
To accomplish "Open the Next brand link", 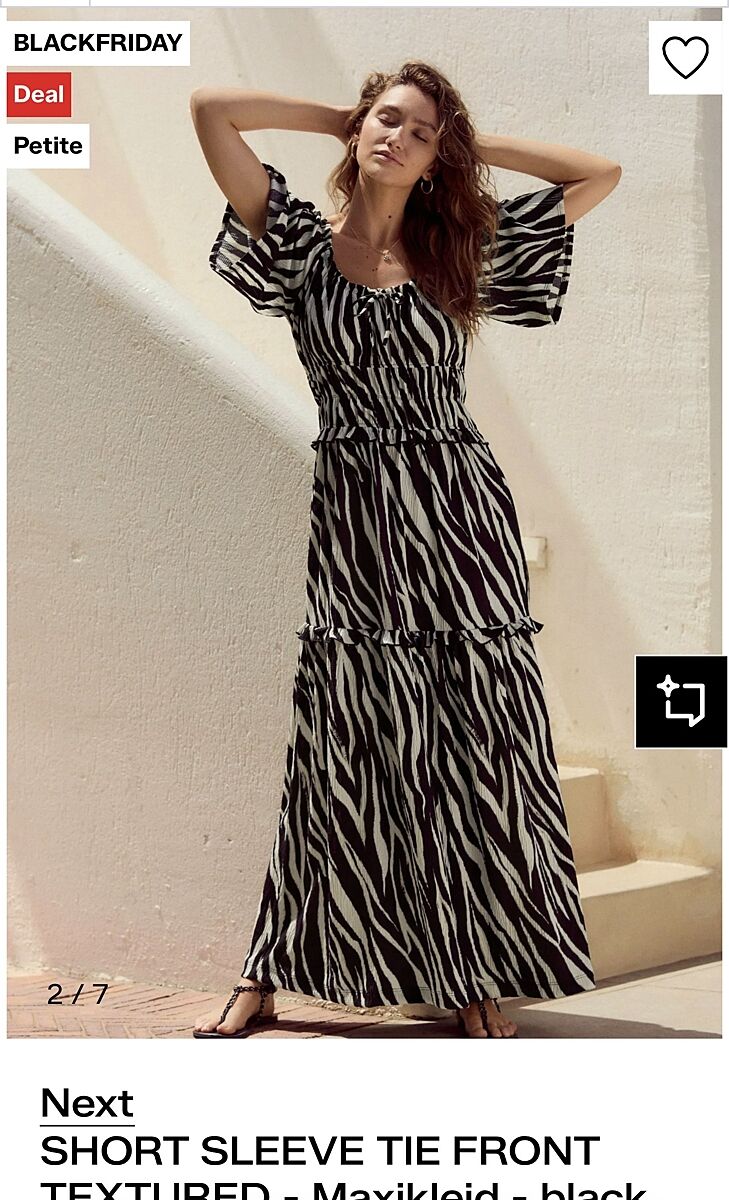I will (87, 1104).
